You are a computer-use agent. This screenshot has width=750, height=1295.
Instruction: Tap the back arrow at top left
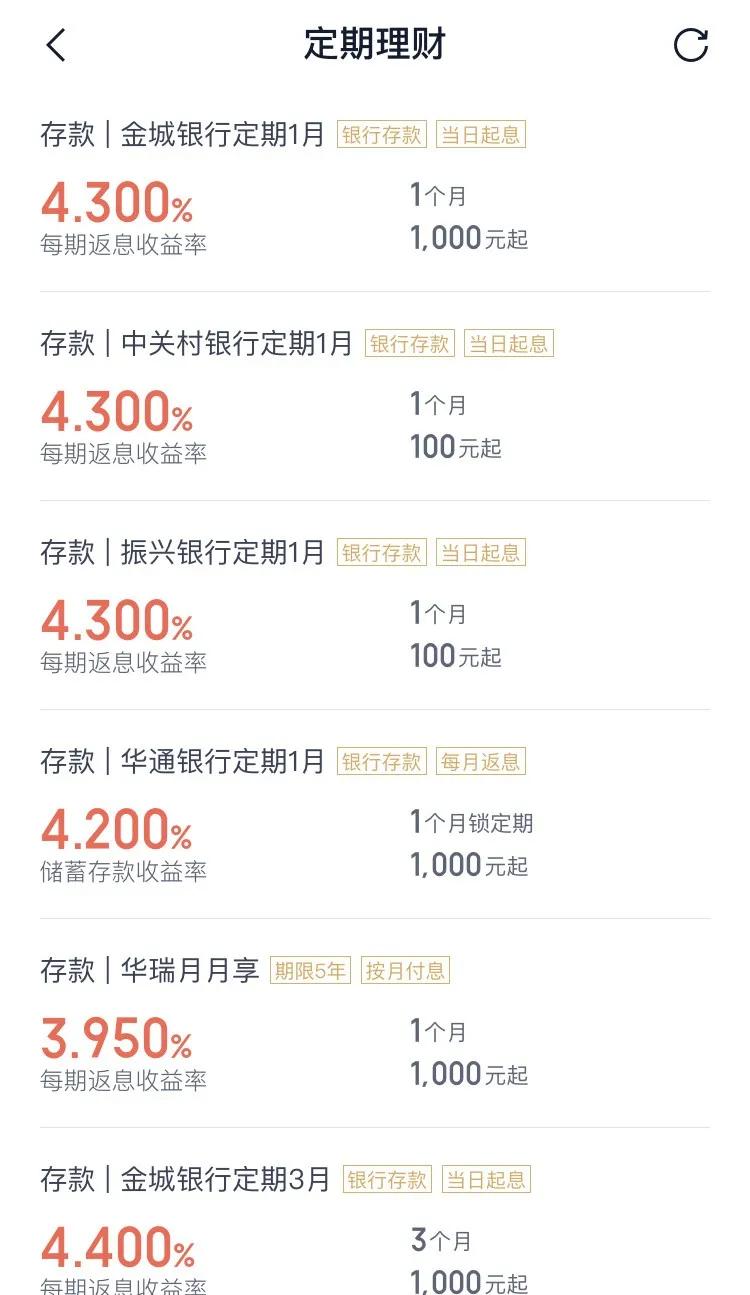(57, 45)
